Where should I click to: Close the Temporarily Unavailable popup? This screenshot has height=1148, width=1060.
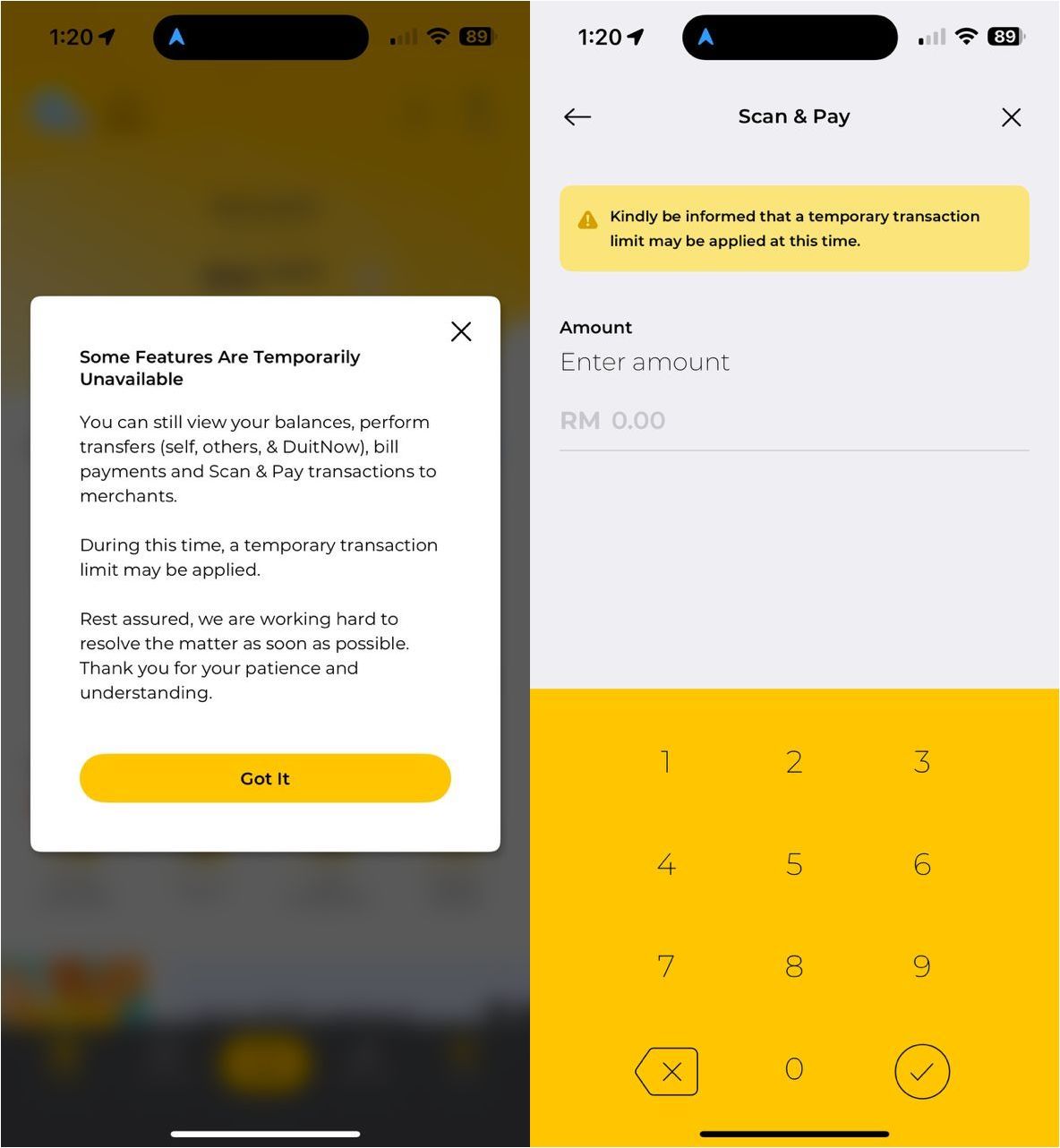pos(461,331)
